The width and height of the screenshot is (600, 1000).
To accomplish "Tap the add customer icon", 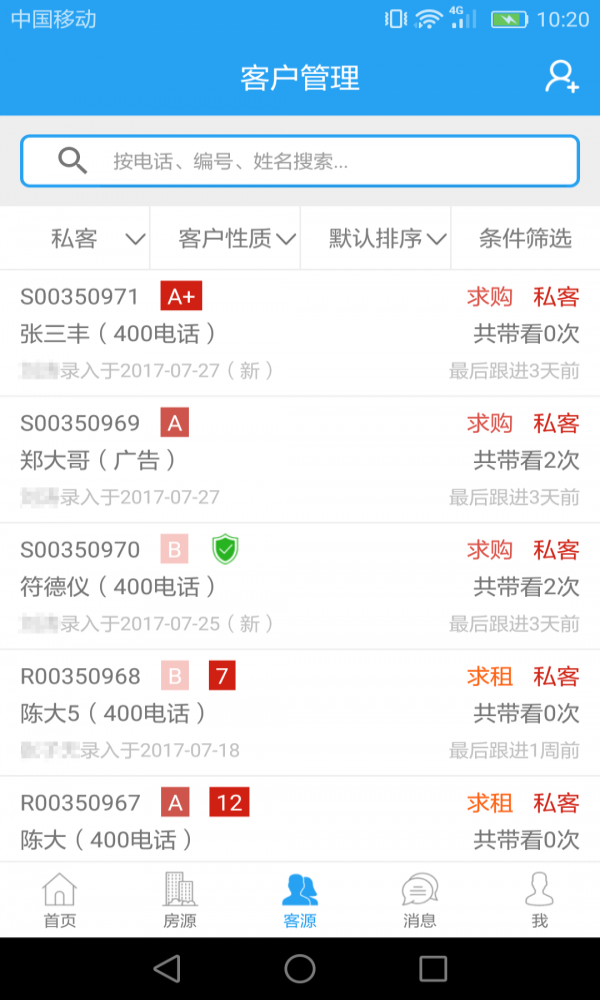I will click(561, 77).
